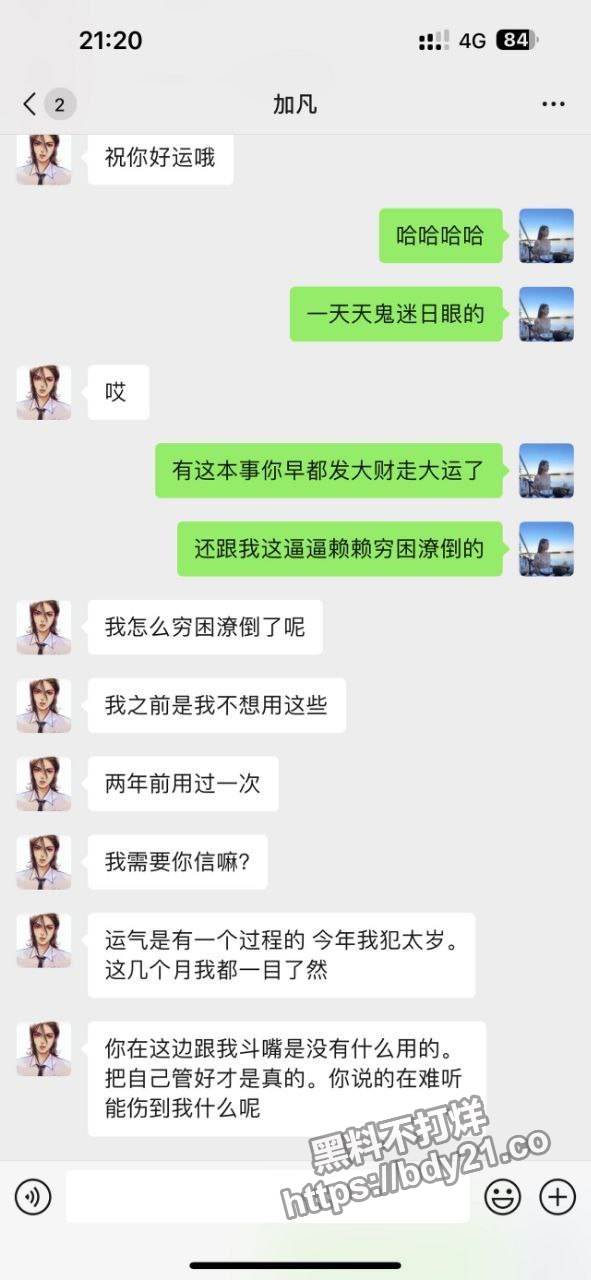The image size is (591, 1280).
Task: Switch to voice message input
Action: pyautogui.click(x=33, y=1196)
